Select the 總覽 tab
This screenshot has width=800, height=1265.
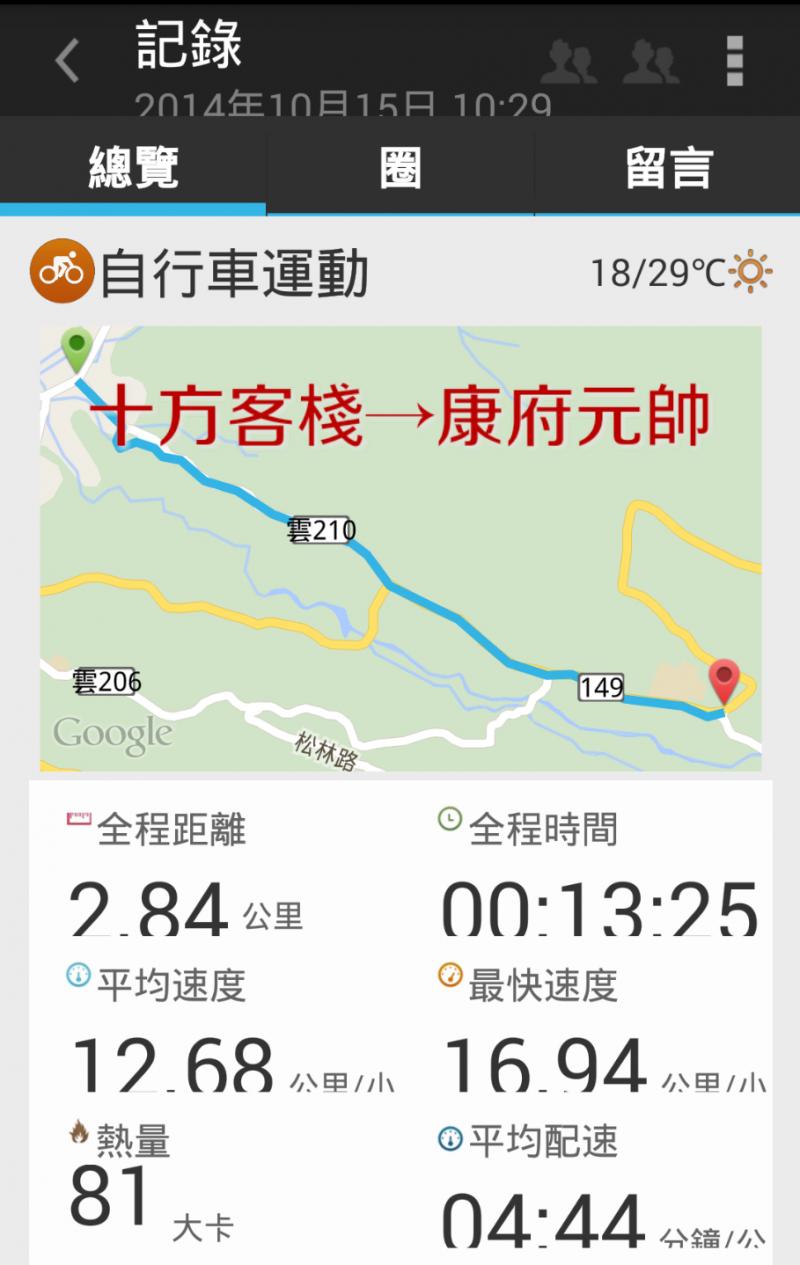[133, 168]
